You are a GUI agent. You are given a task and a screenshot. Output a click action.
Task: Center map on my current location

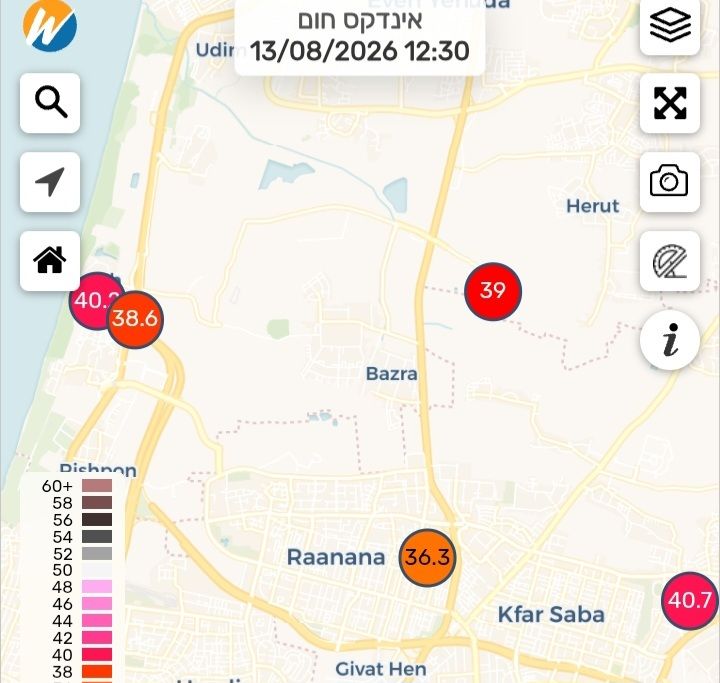[x=50, y=182]
